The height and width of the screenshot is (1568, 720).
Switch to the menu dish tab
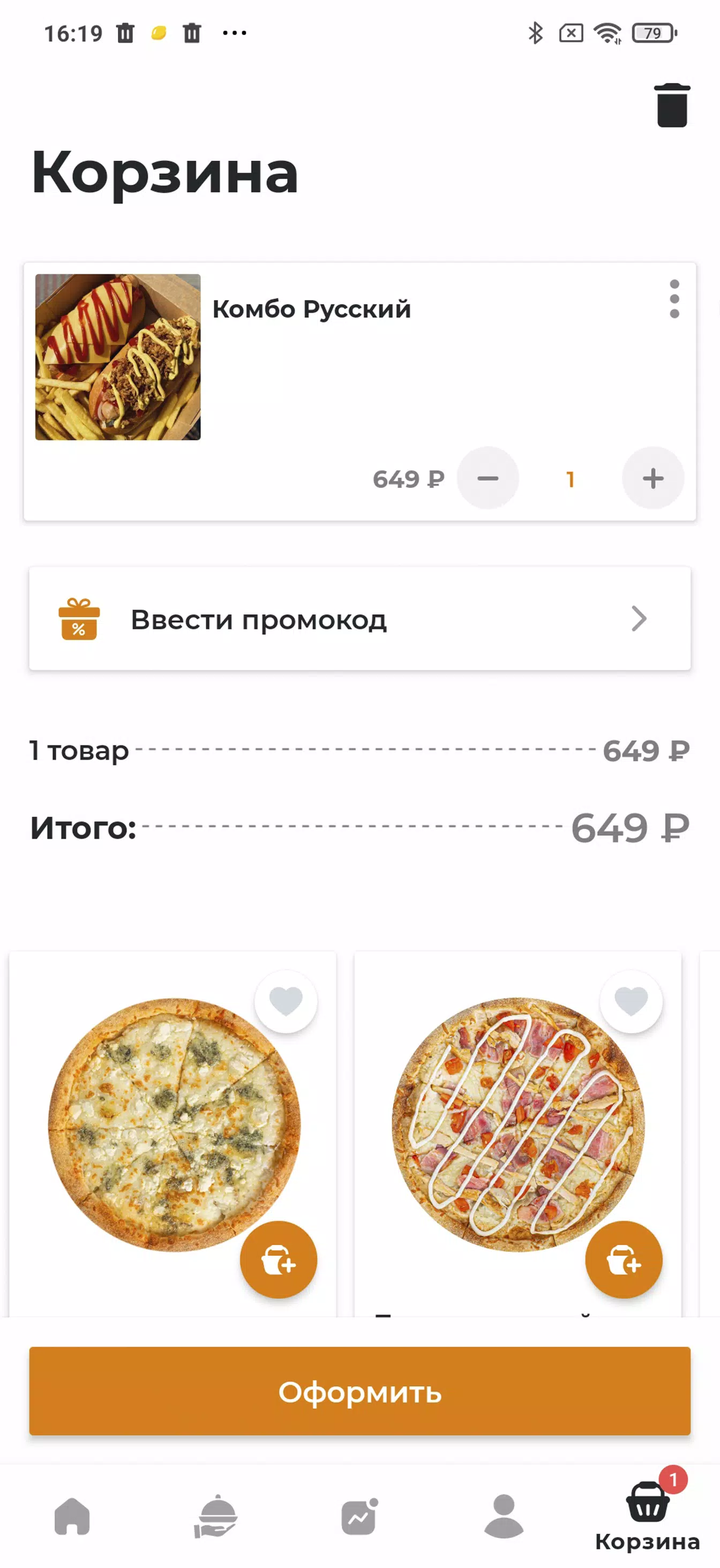pos(215,1516)
